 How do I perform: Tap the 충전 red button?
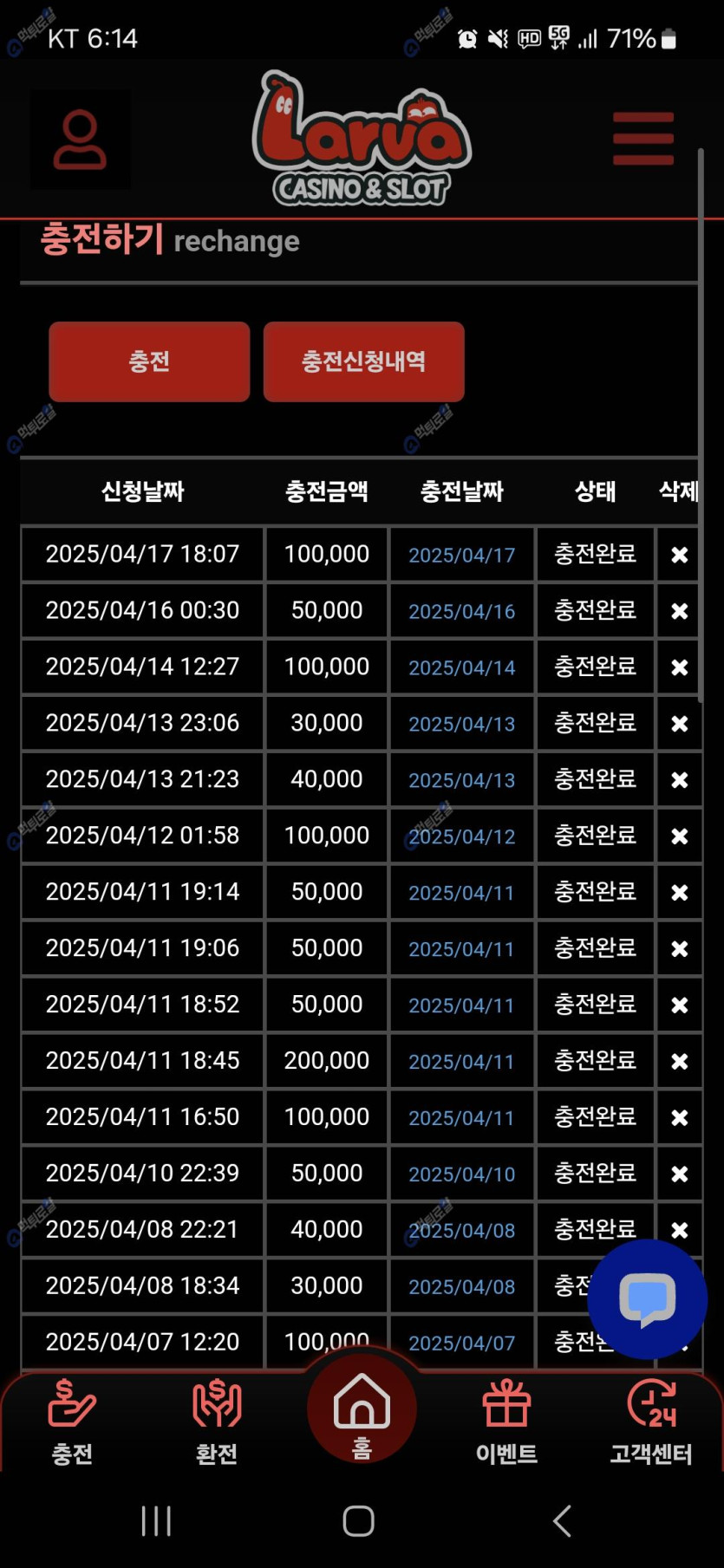click(149, 361)
